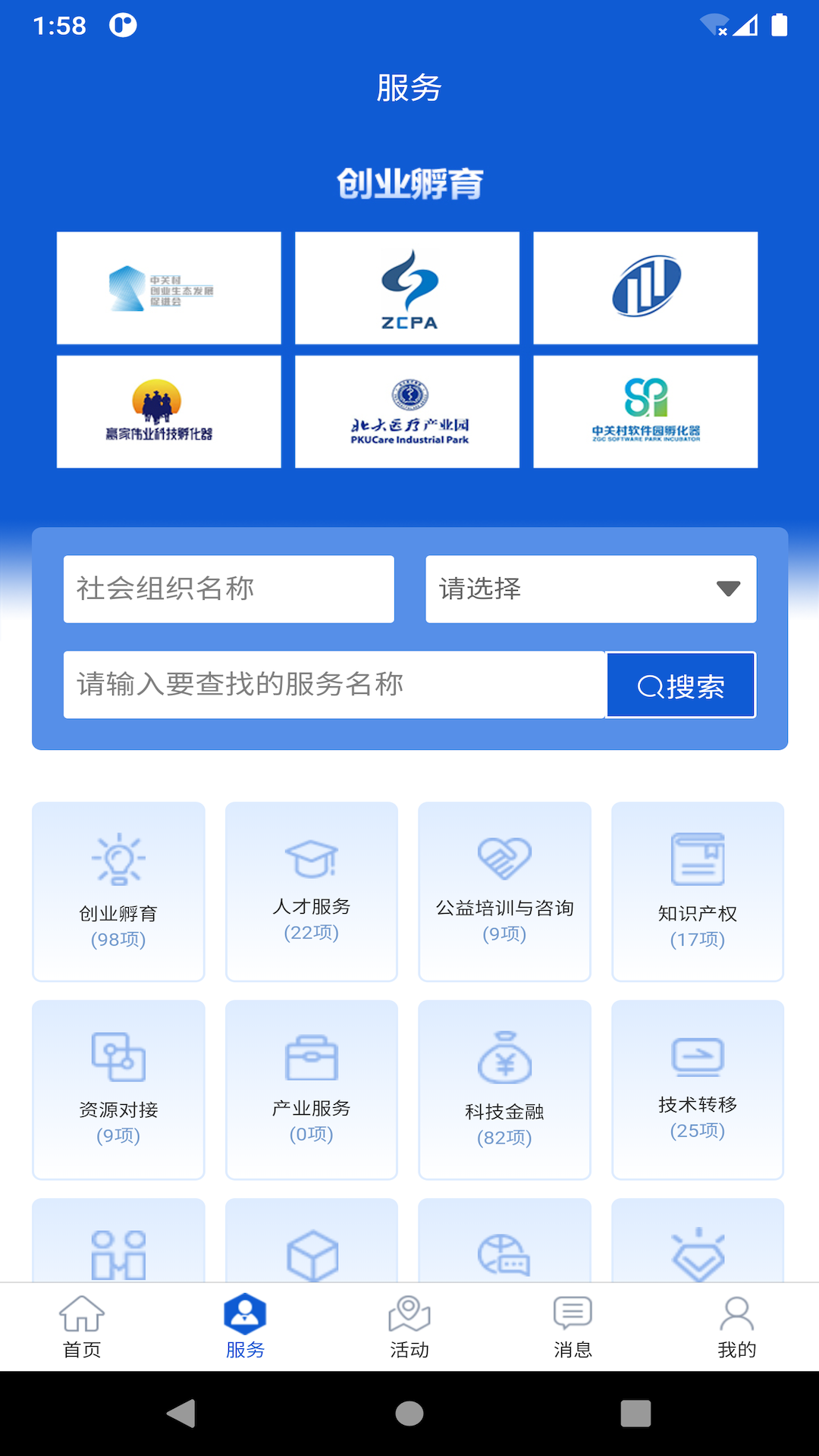Open the 北大医疗产业园 PKUCare tile

(x=407, y=412)
